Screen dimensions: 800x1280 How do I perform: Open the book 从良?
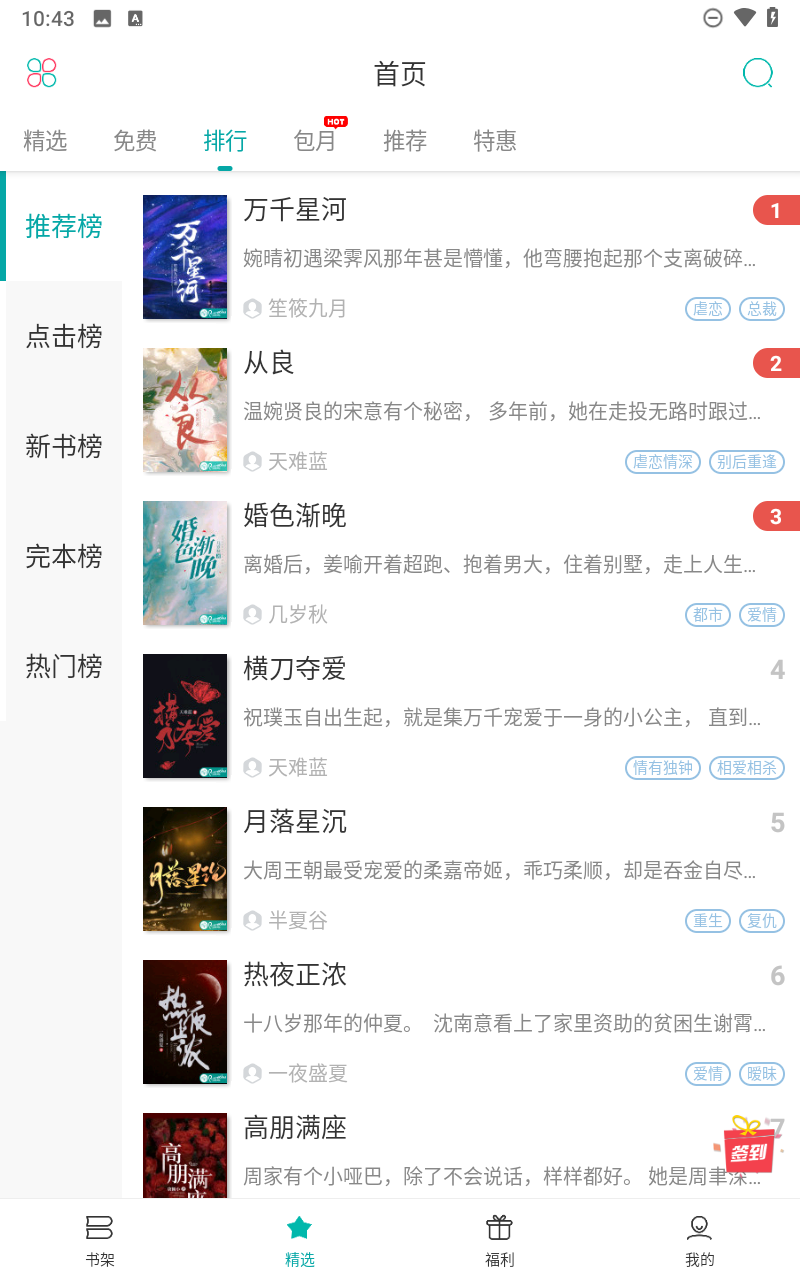pyautogui.click(x=269, y=363)
